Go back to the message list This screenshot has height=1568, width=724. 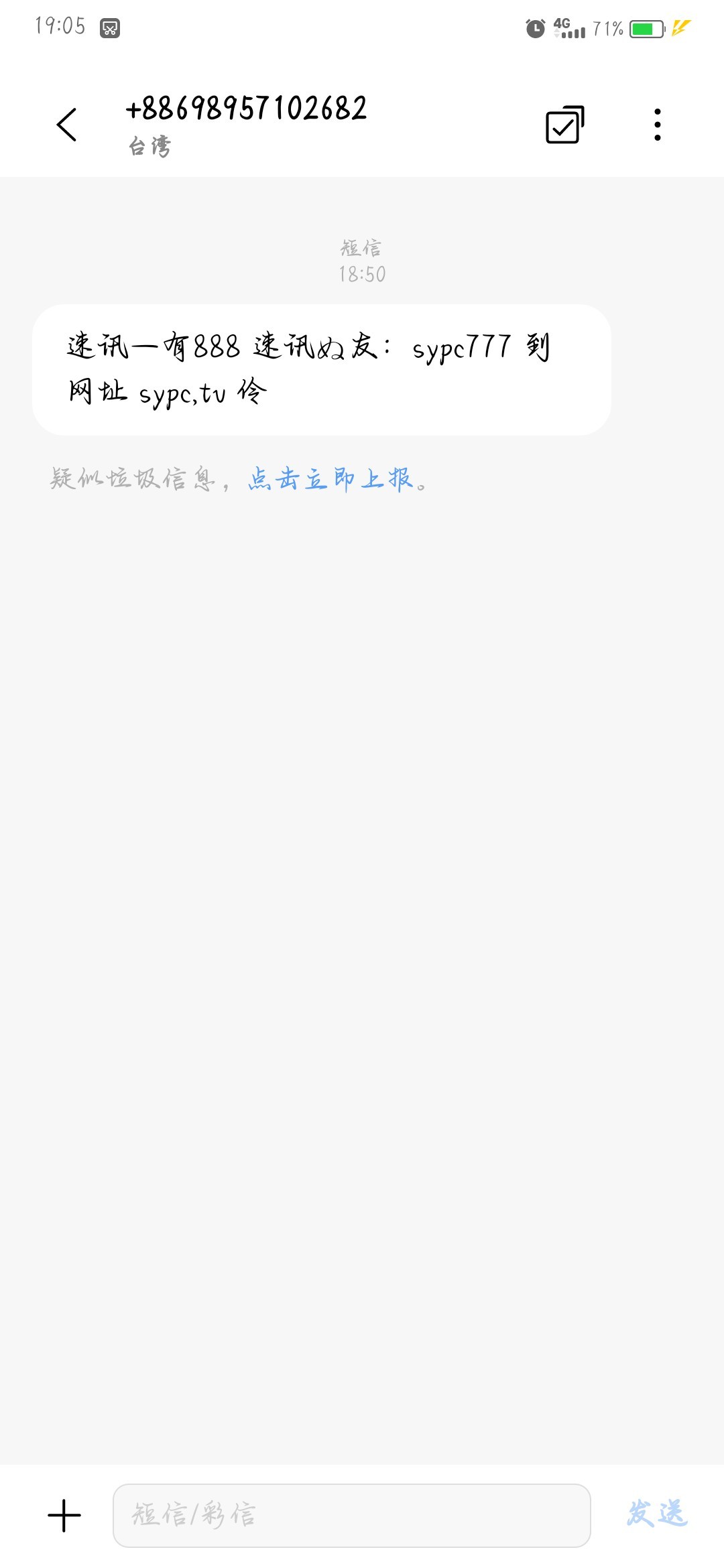[67, 125]
